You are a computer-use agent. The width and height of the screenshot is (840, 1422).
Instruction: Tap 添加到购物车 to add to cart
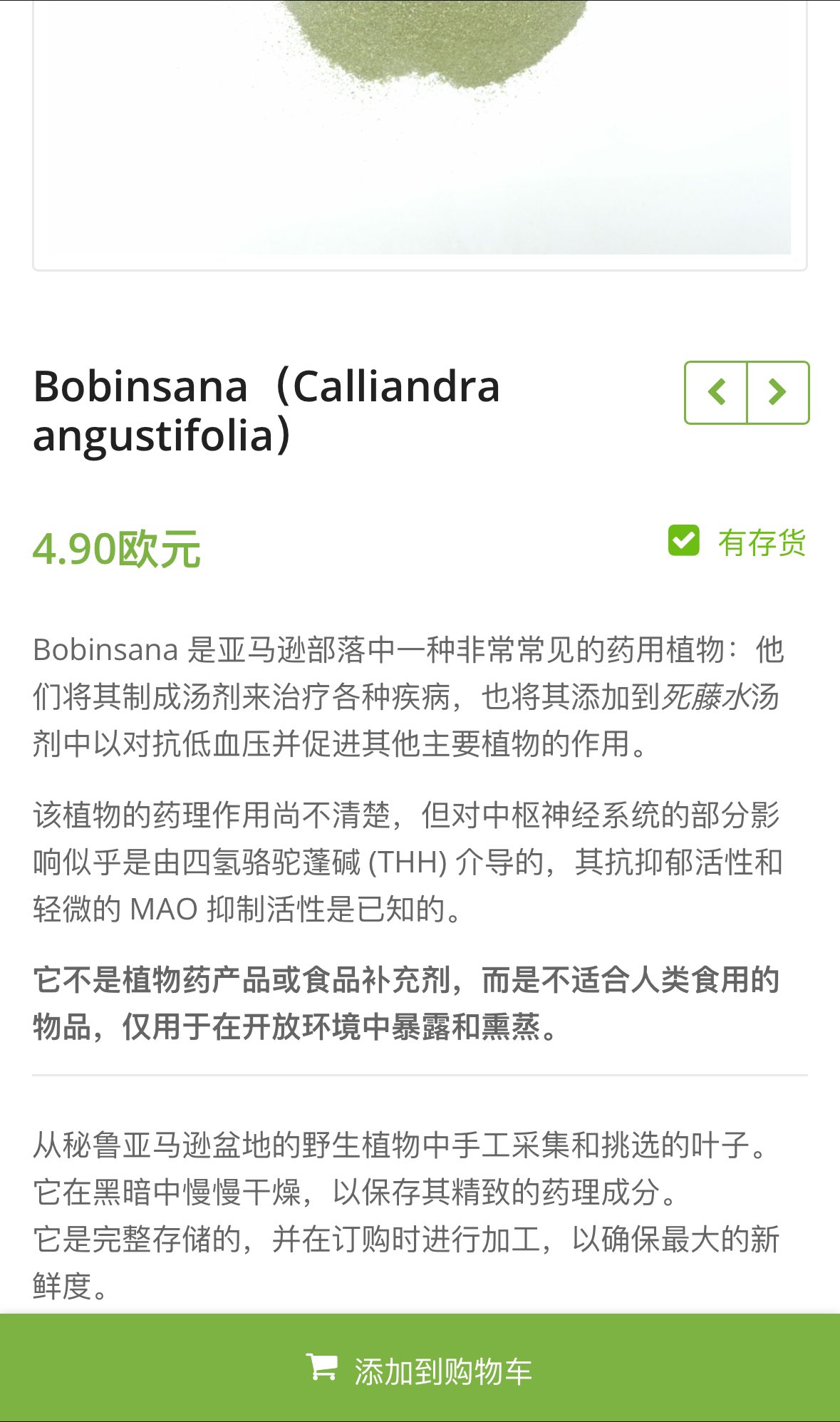click(x=420, y=1369)
